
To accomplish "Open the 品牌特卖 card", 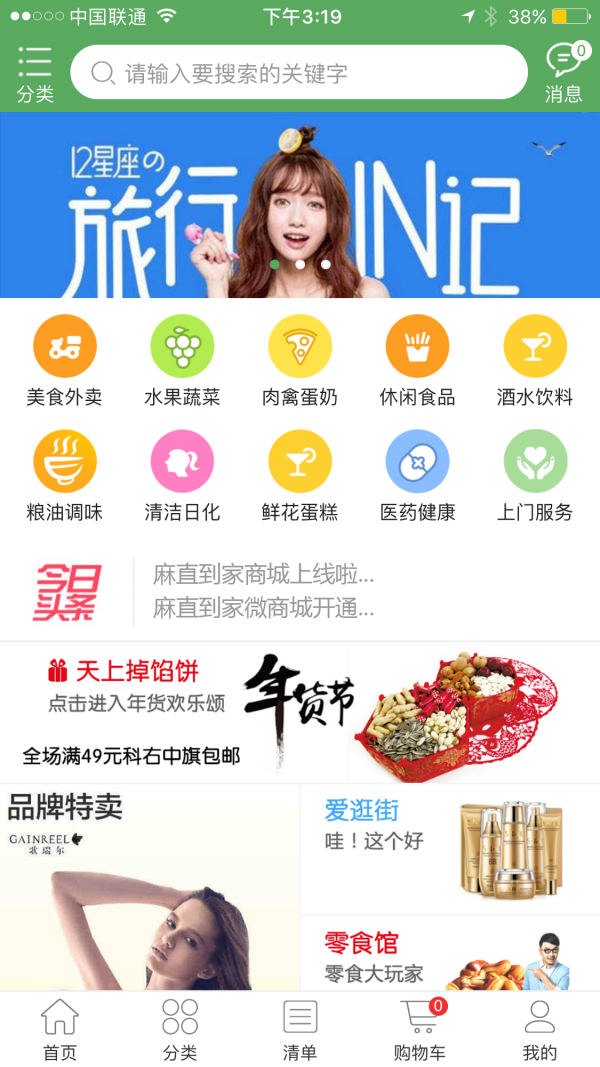I will click(150, 888).
